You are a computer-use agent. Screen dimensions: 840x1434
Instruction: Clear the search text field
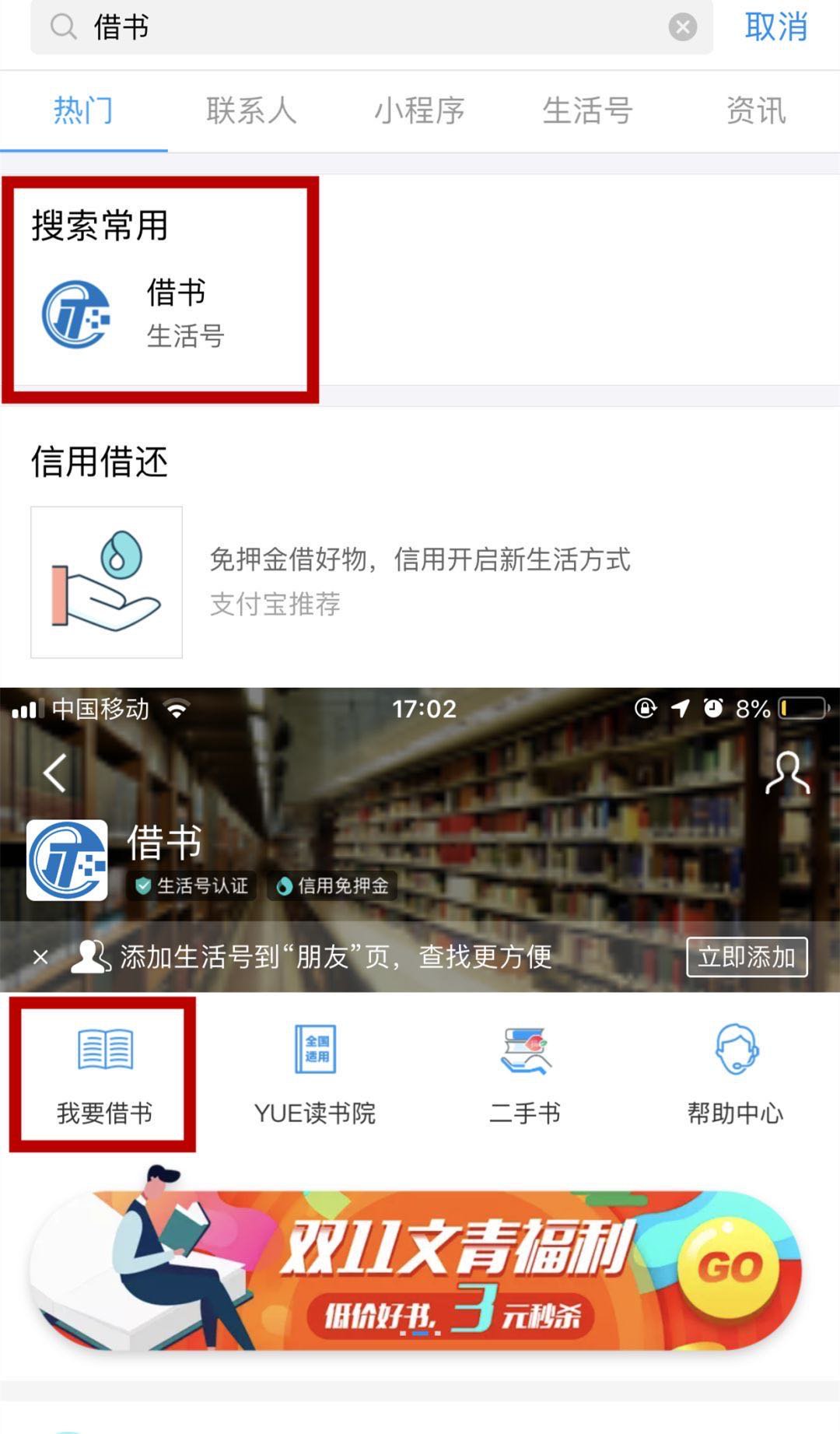682,28
